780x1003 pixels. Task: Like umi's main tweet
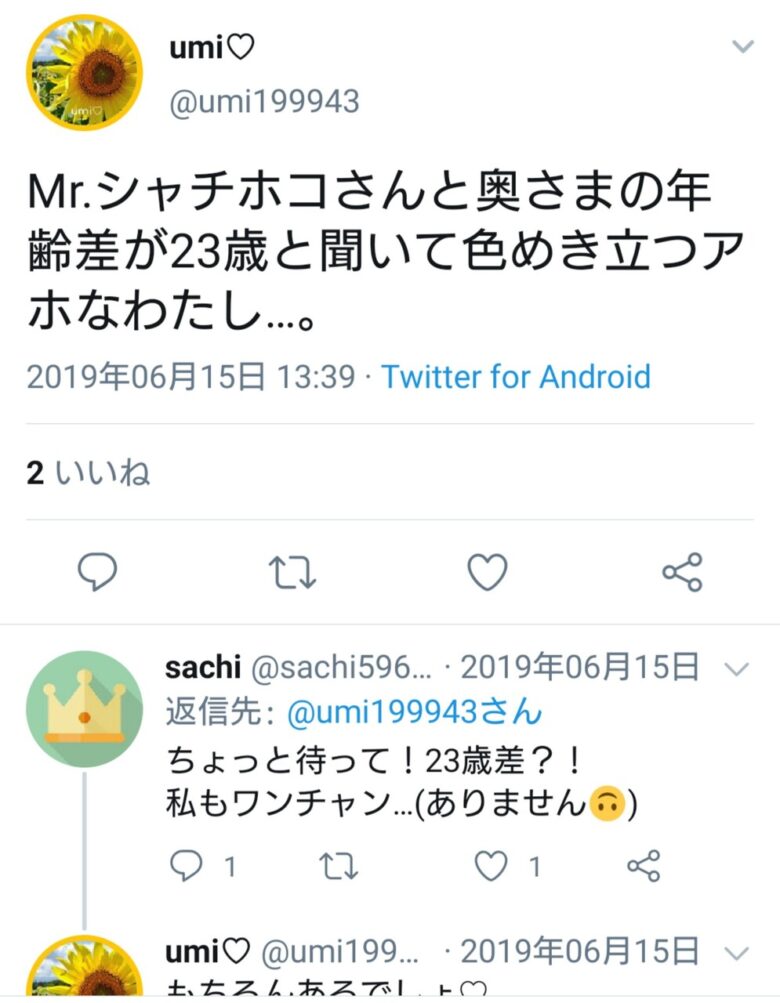[x=488, y=572]
